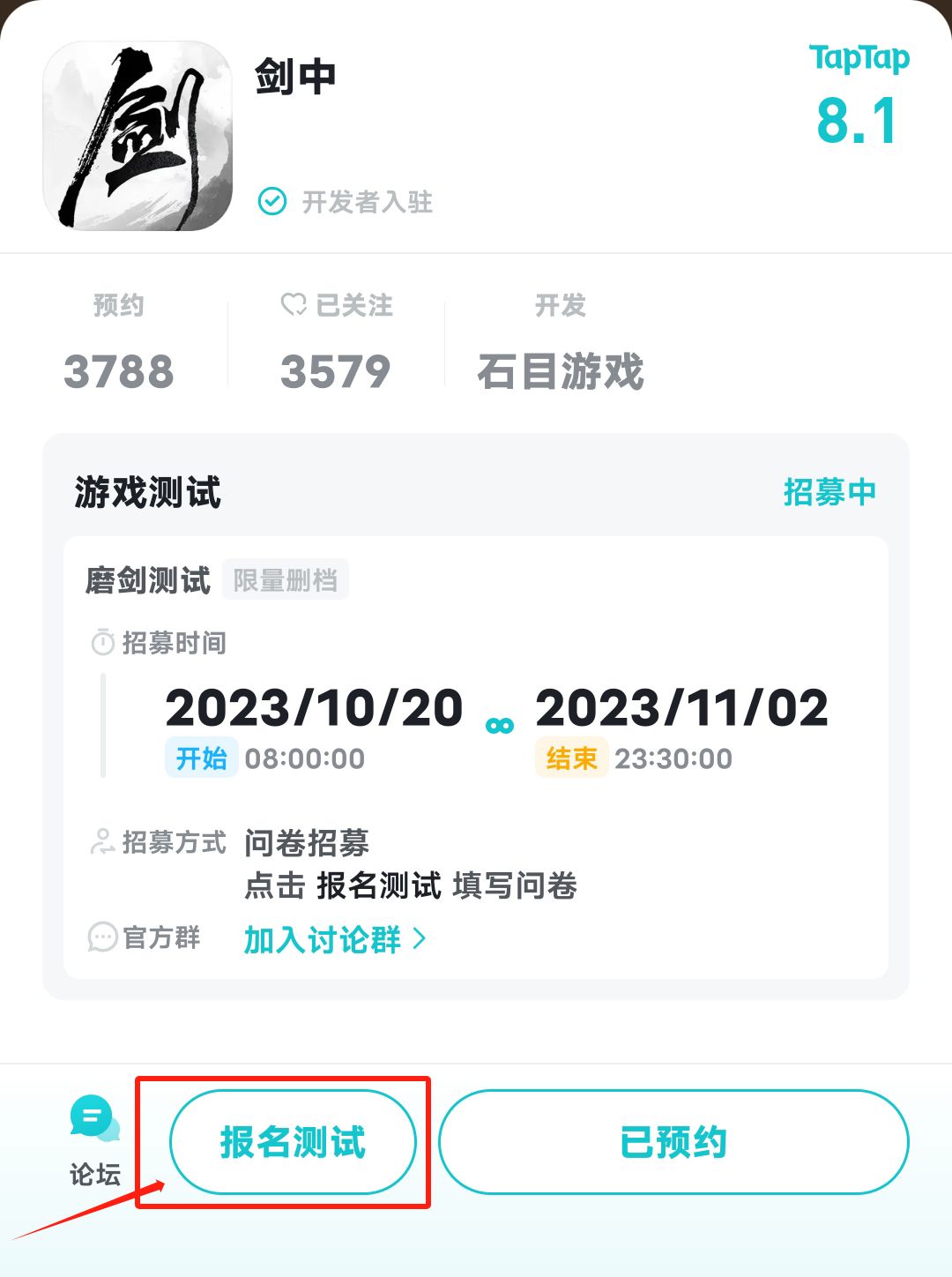Select the 磨剑测试 test tab

146,579
